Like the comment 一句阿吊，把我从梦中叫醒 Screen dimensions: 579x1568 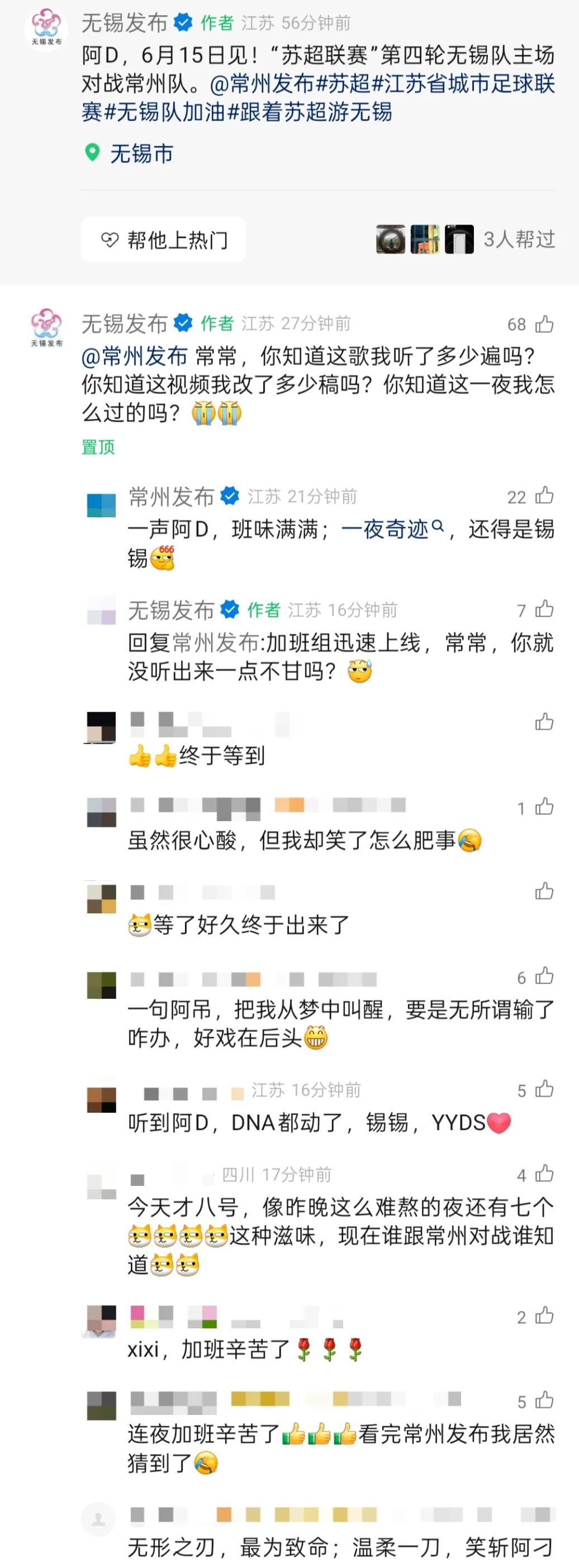coord(544,977)
